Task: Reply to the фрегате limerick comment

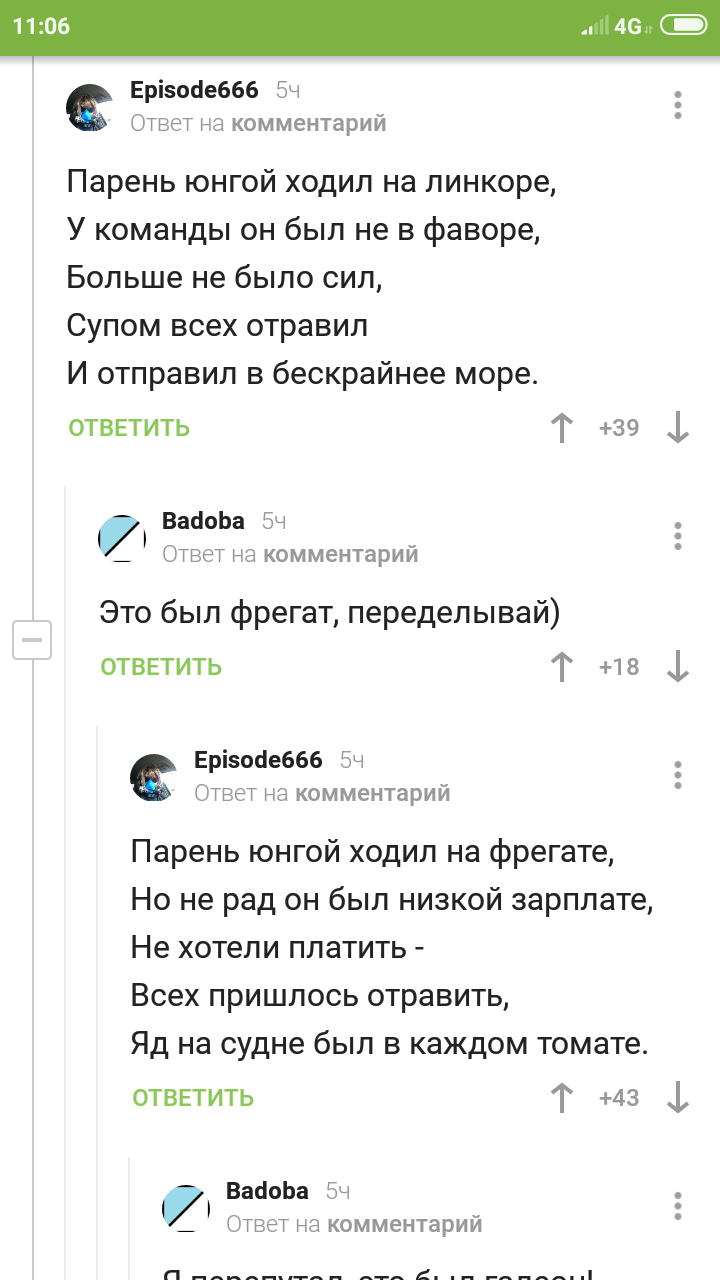Action: 193,1098
